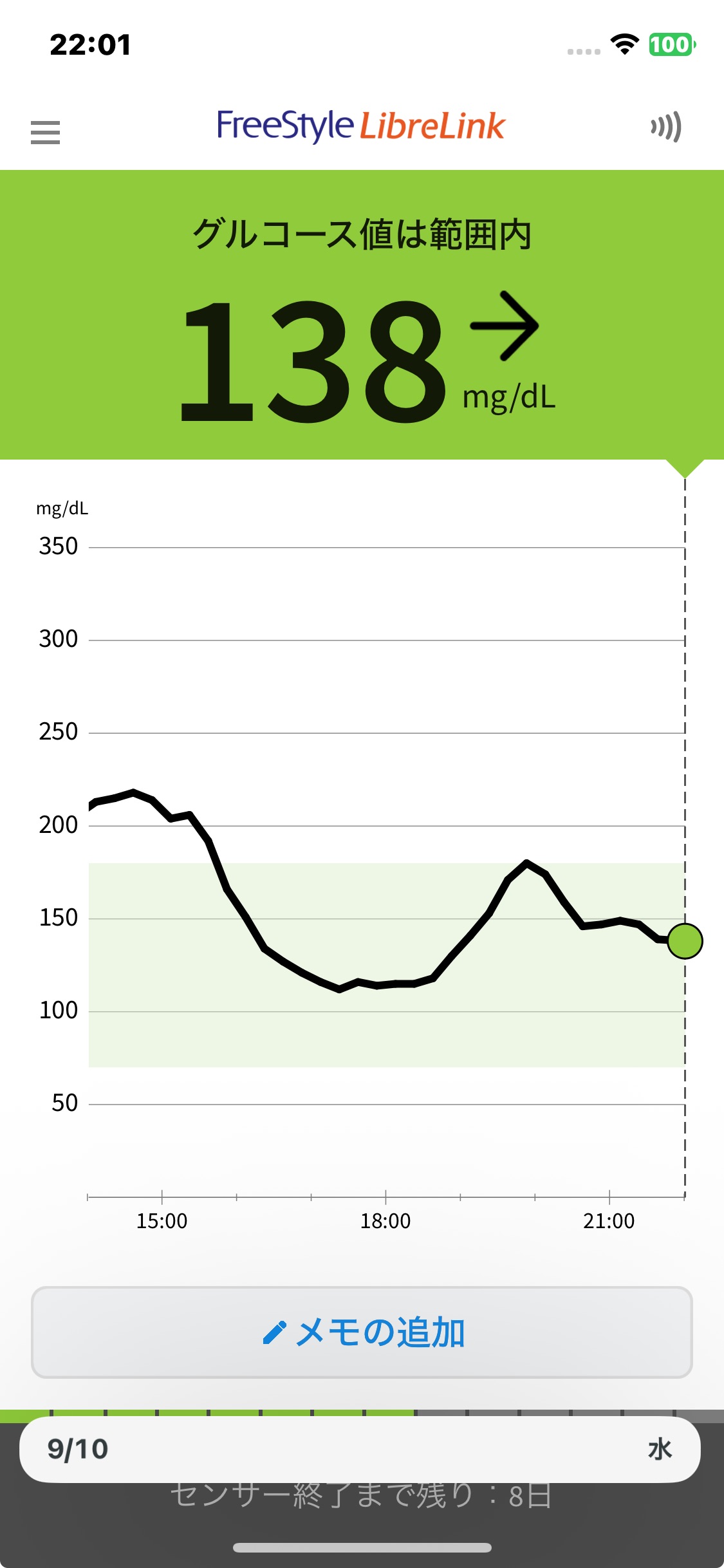
Task: Tap メモの追加 to add a note
Action: (x=362, y=1332)
